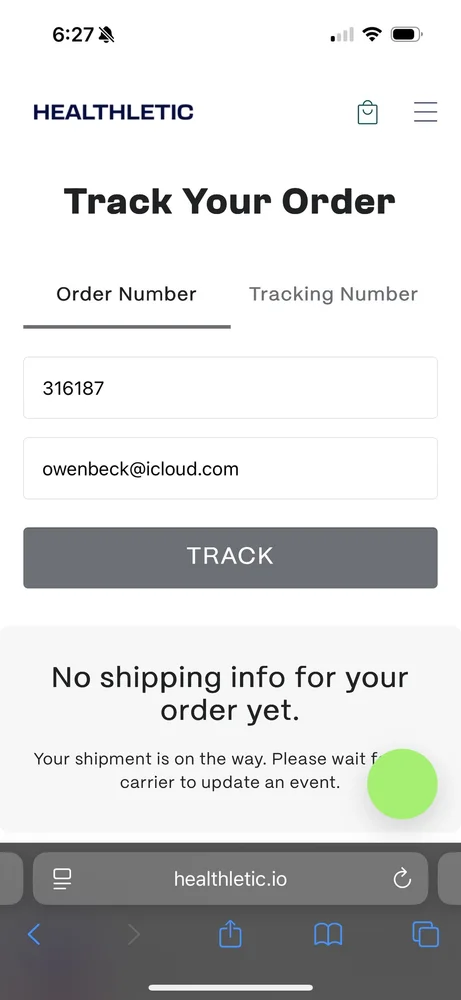Go back in Safari
Screen dimensions: 461x1000
pyautogui.click(x=34, y=935)
